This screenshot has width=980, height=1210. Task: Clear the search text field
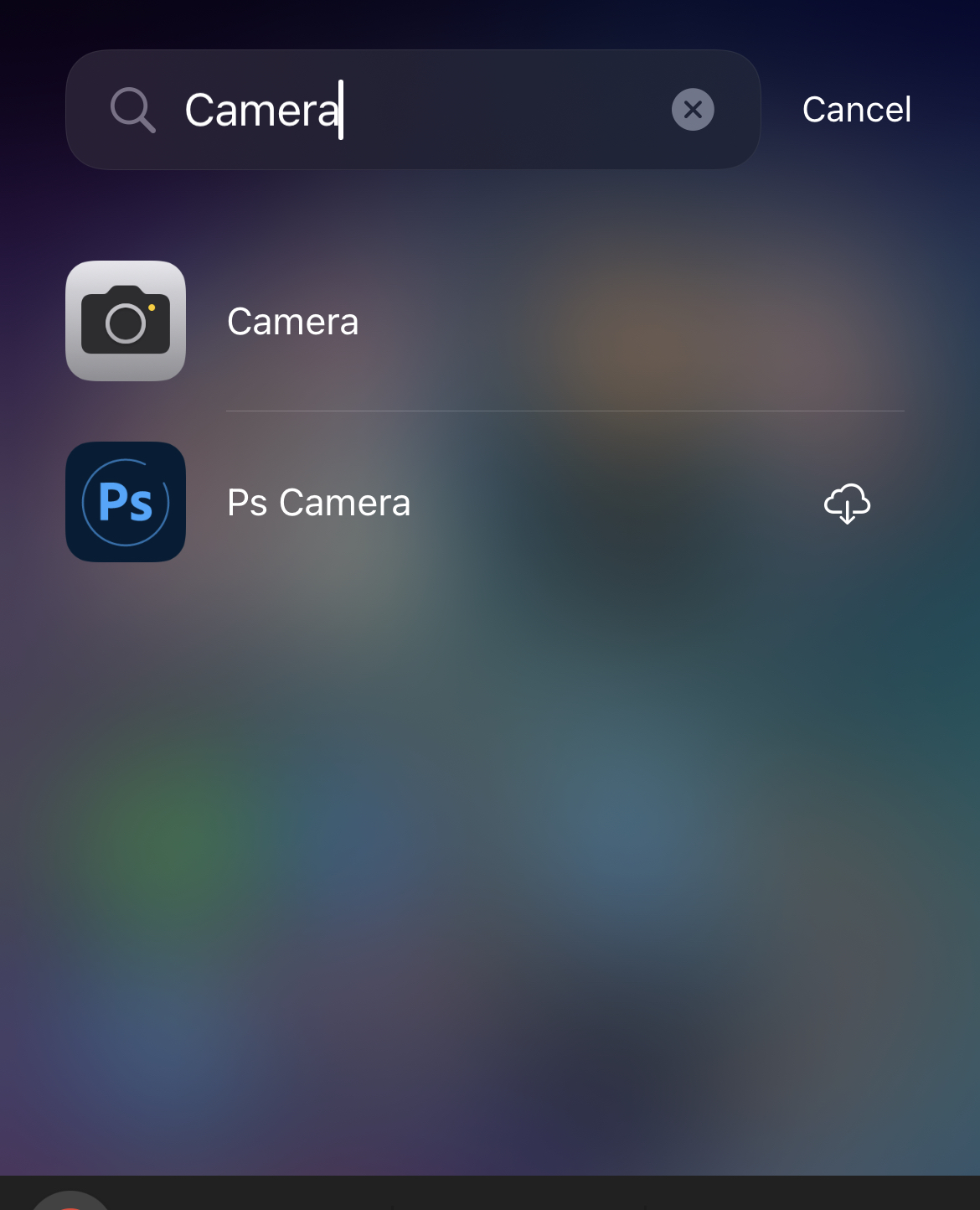click(x=693, y=110)
